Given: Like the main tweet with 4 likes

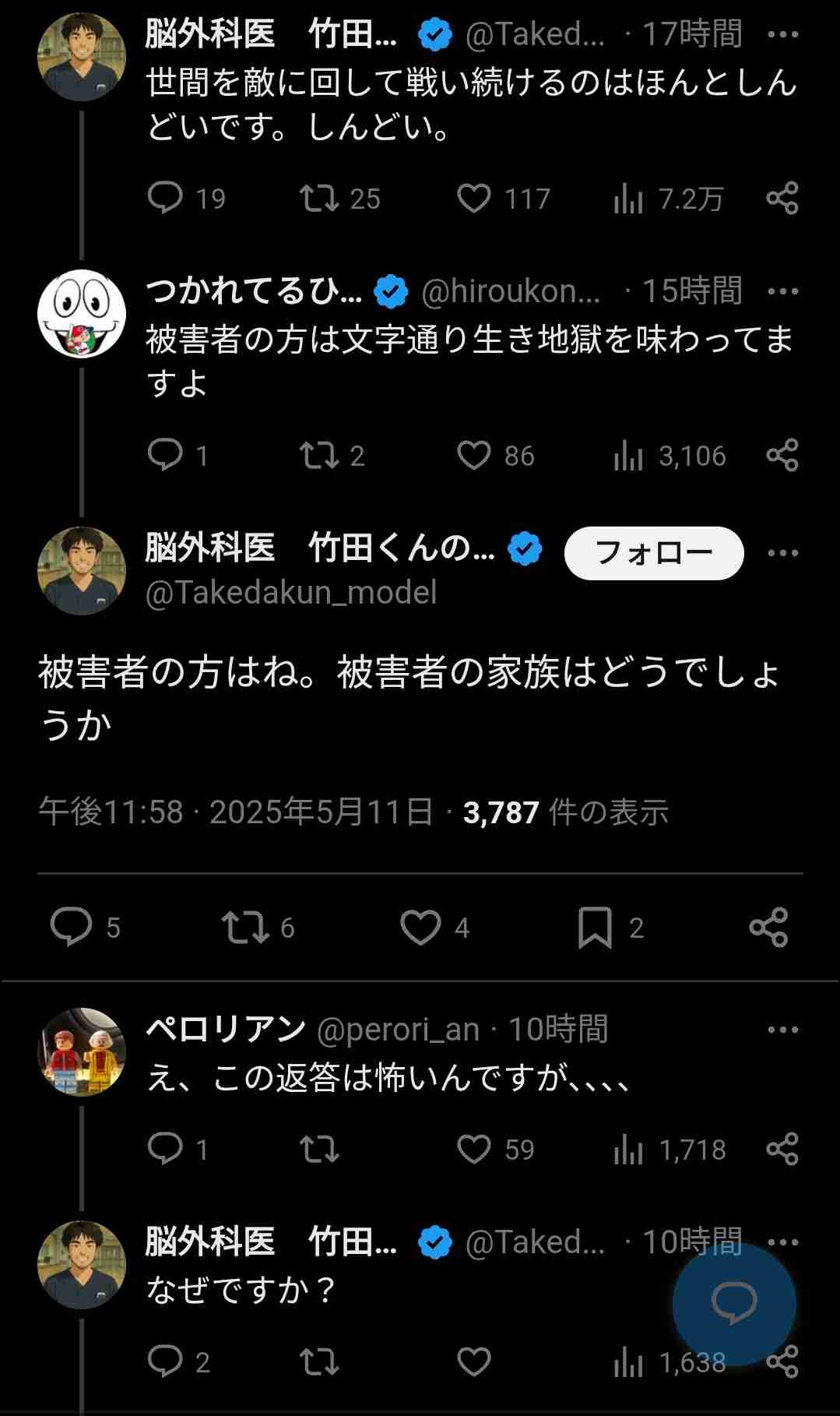Looking at the screenshot, I should point(420,928).
